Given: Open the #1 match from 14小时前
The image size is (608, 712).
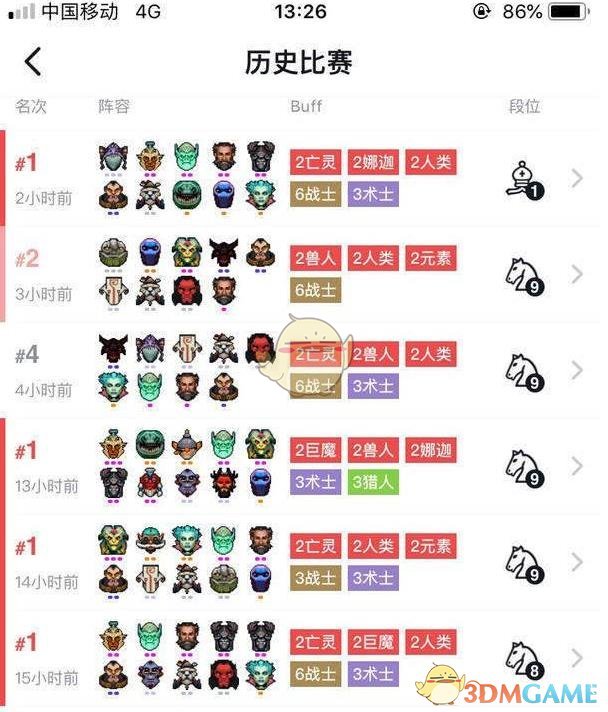Looking at the screenshot, I should pos(576,561).
